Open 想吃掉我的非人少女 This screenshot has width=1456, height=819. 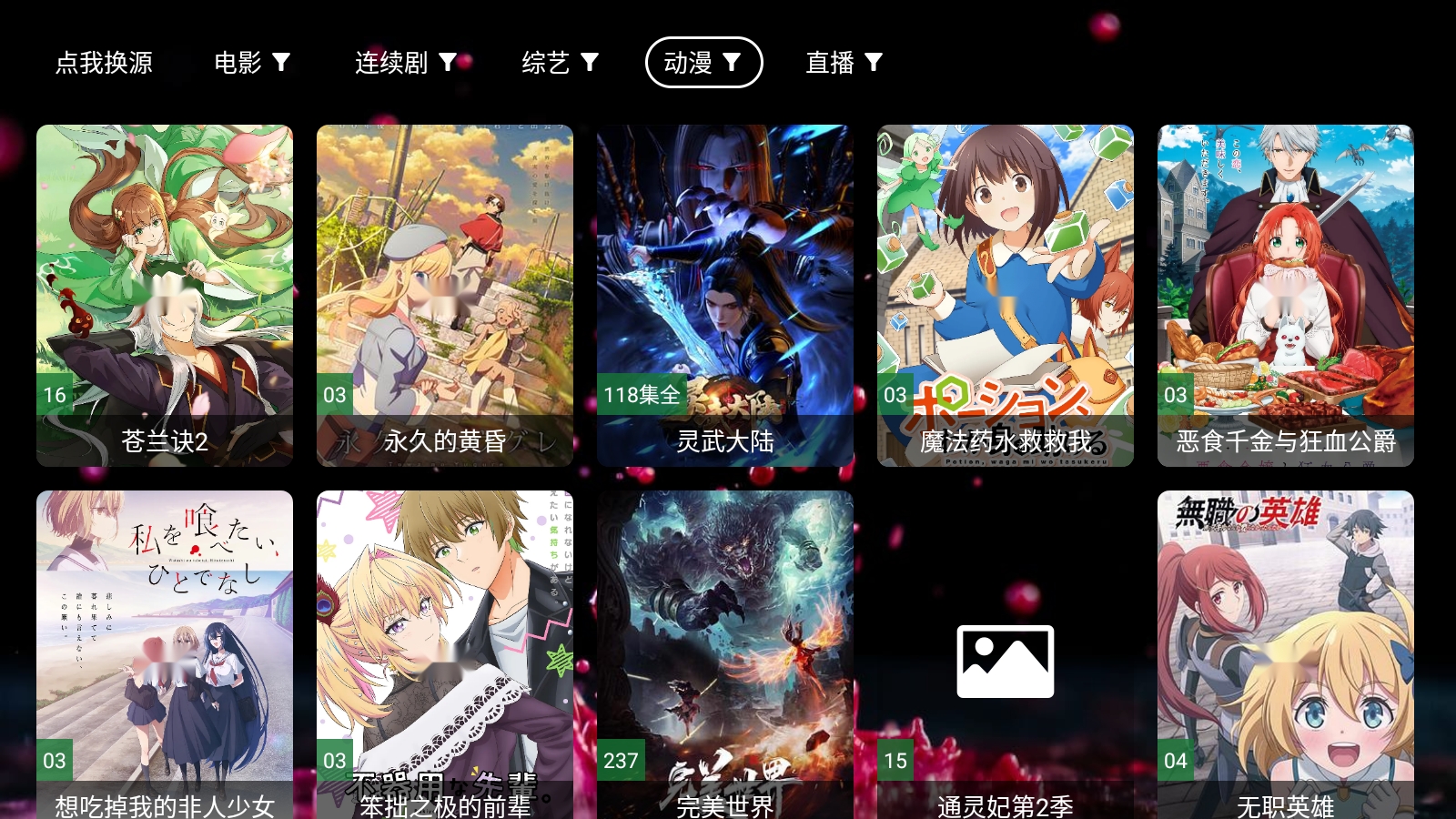point(165,653)
